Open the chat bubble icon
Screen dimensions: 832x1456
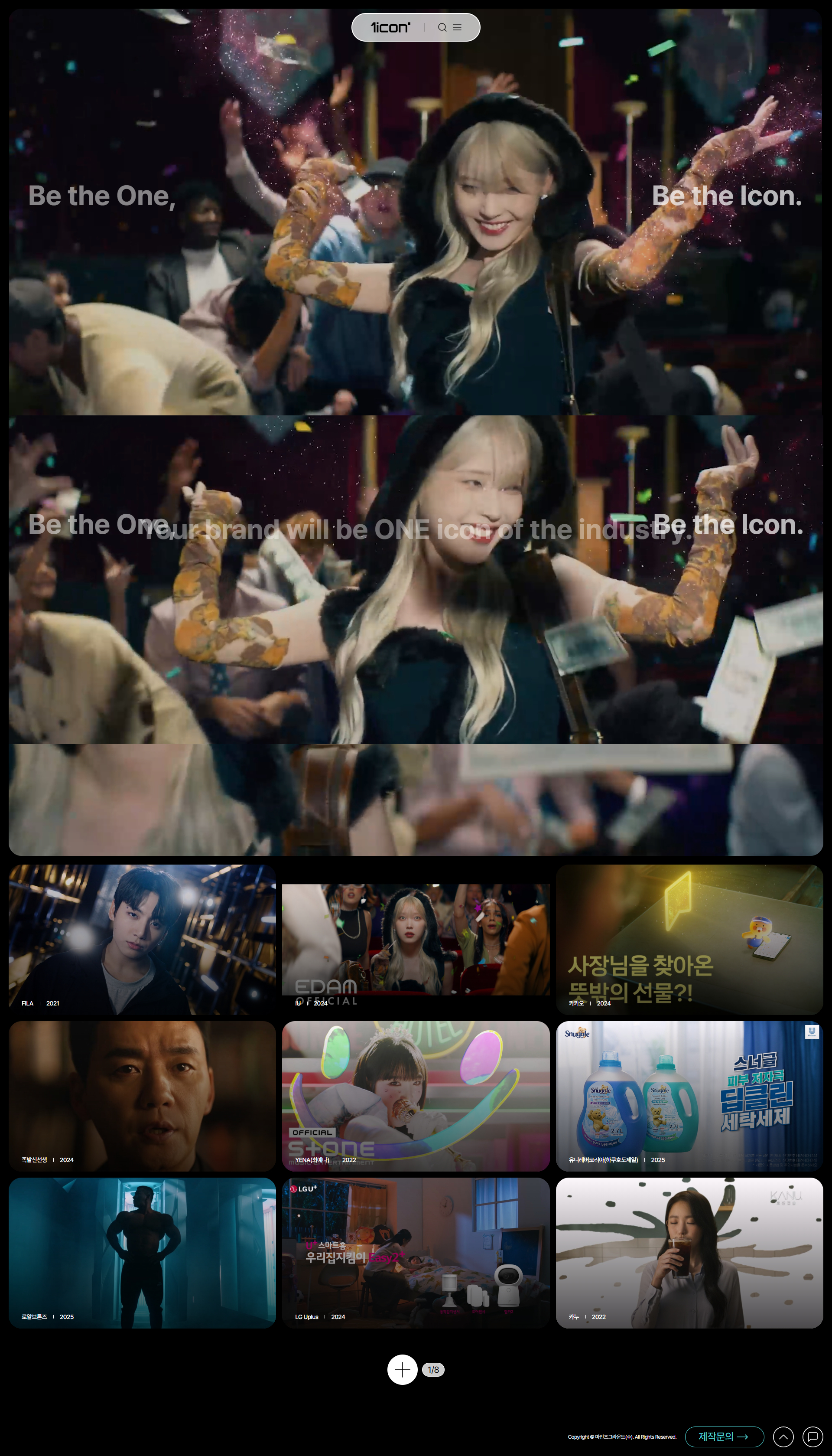[812, 1436]
